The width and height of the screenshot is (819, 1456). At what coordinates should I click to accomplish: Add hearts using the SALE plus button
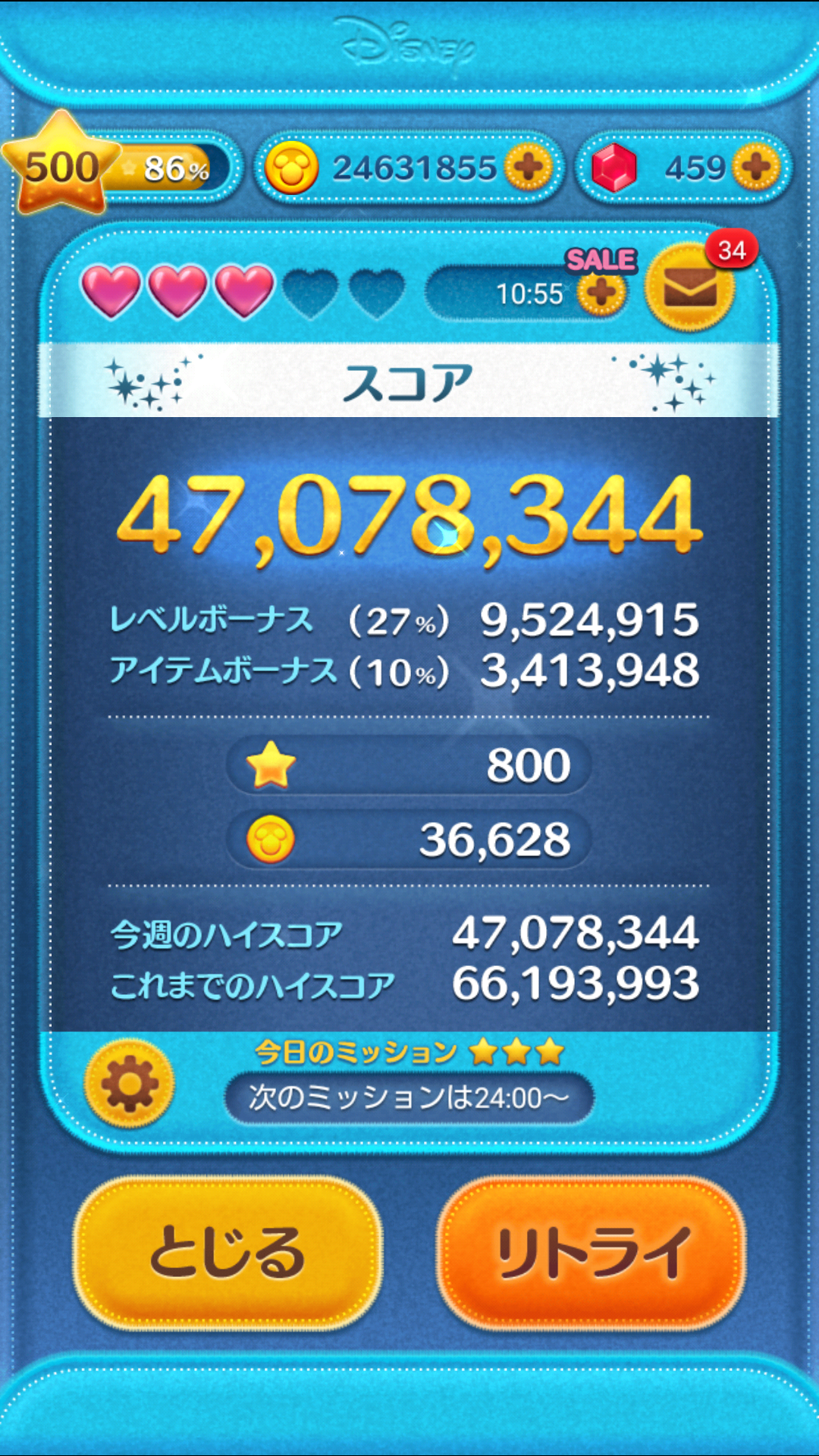pyautogui.click(x=601, y=292)
